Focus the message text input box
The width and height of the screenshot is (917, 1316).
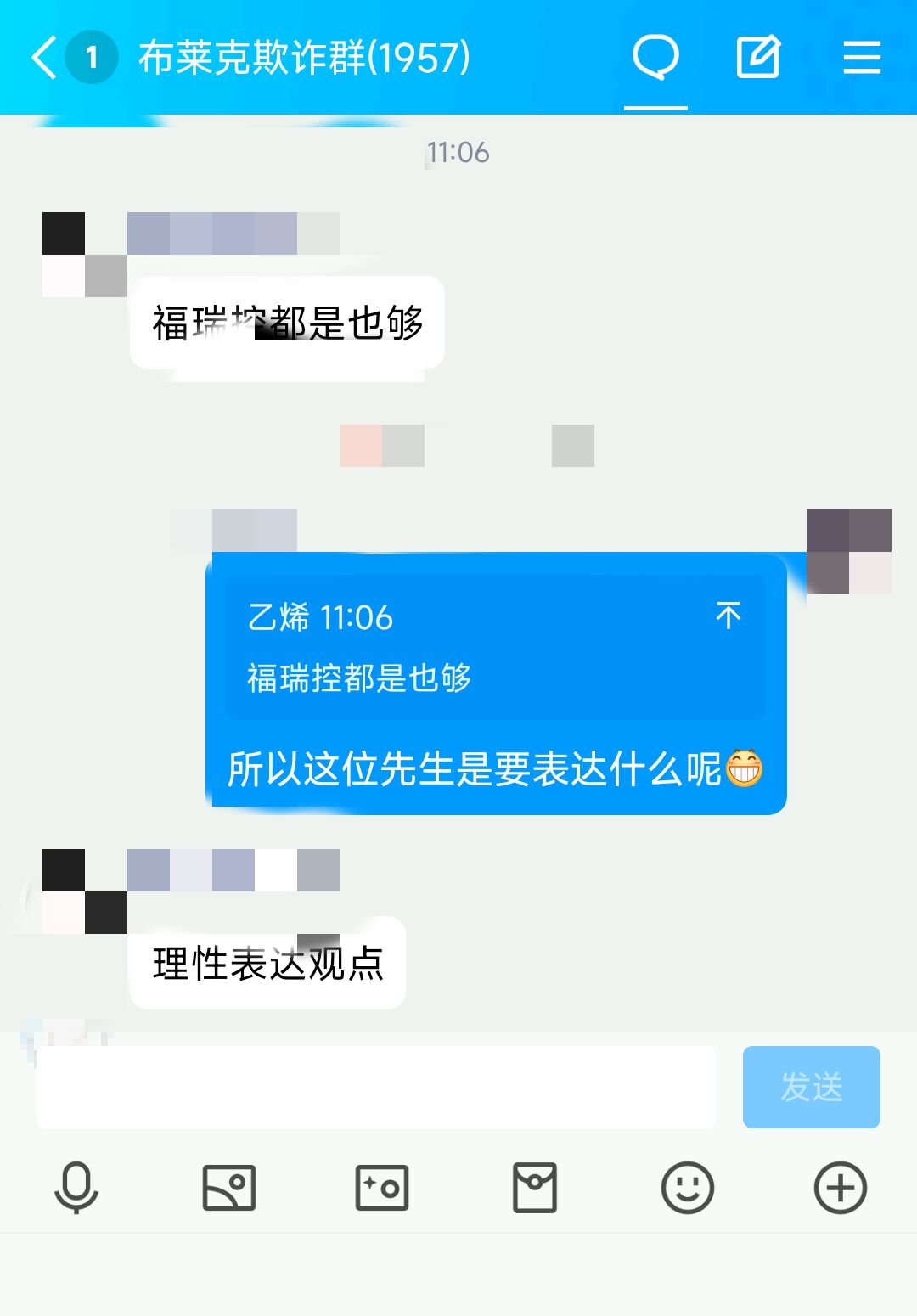tap(375, 1087)
